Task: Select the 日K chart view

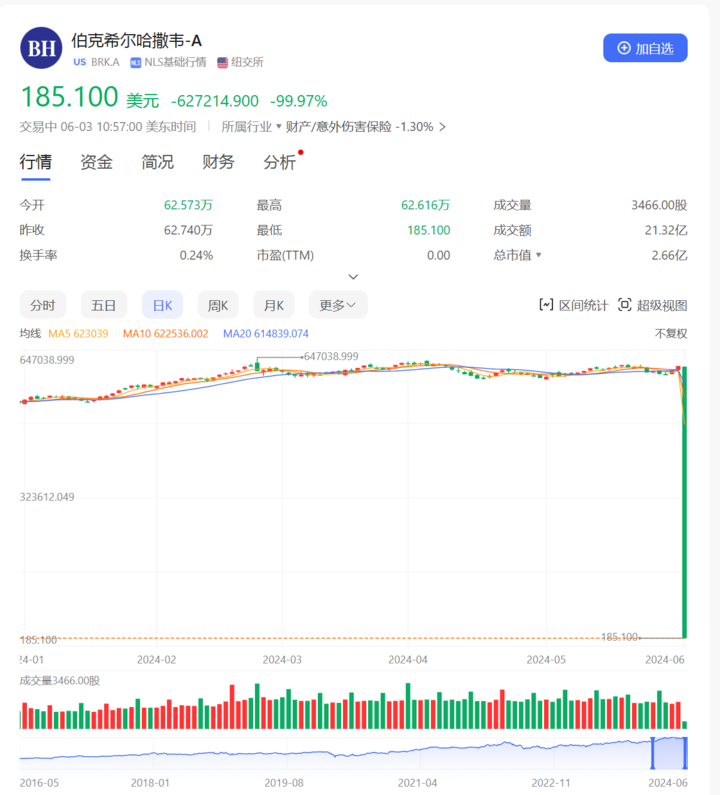Action: [162, 305]
